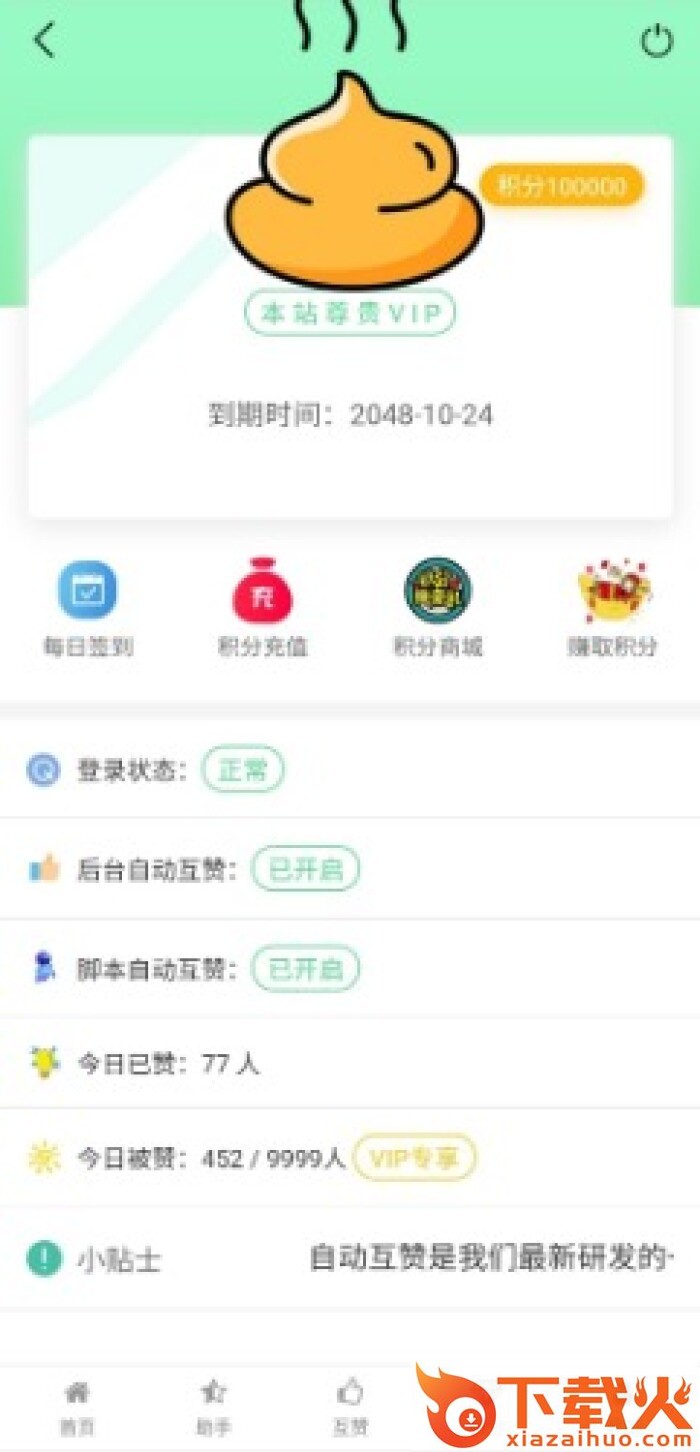Toggle the 后台自动互赞 已开启 chip
Viewport: 700px width, 1452px height.
click(x=305, y=869)
